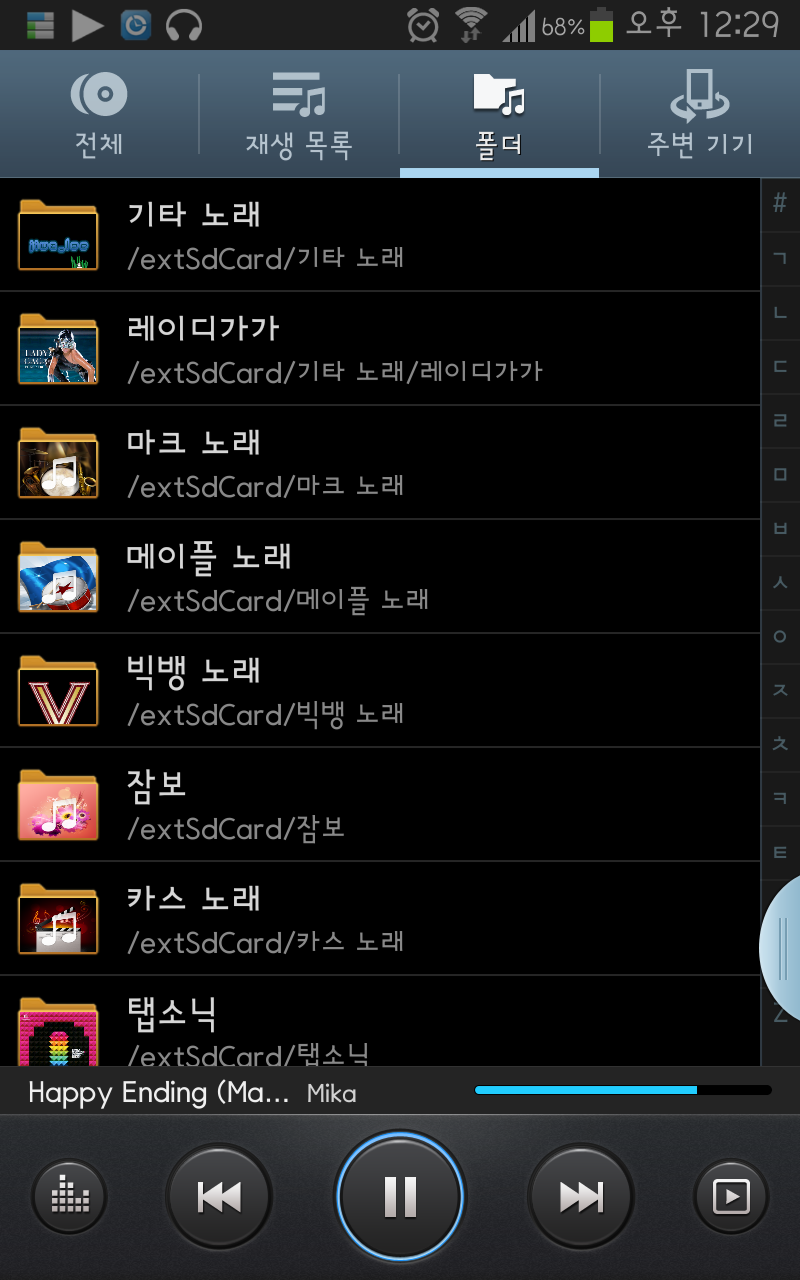The height and width of the screenshot is (1280, 800).
Task: Pause the current song
Action: 400,1196
